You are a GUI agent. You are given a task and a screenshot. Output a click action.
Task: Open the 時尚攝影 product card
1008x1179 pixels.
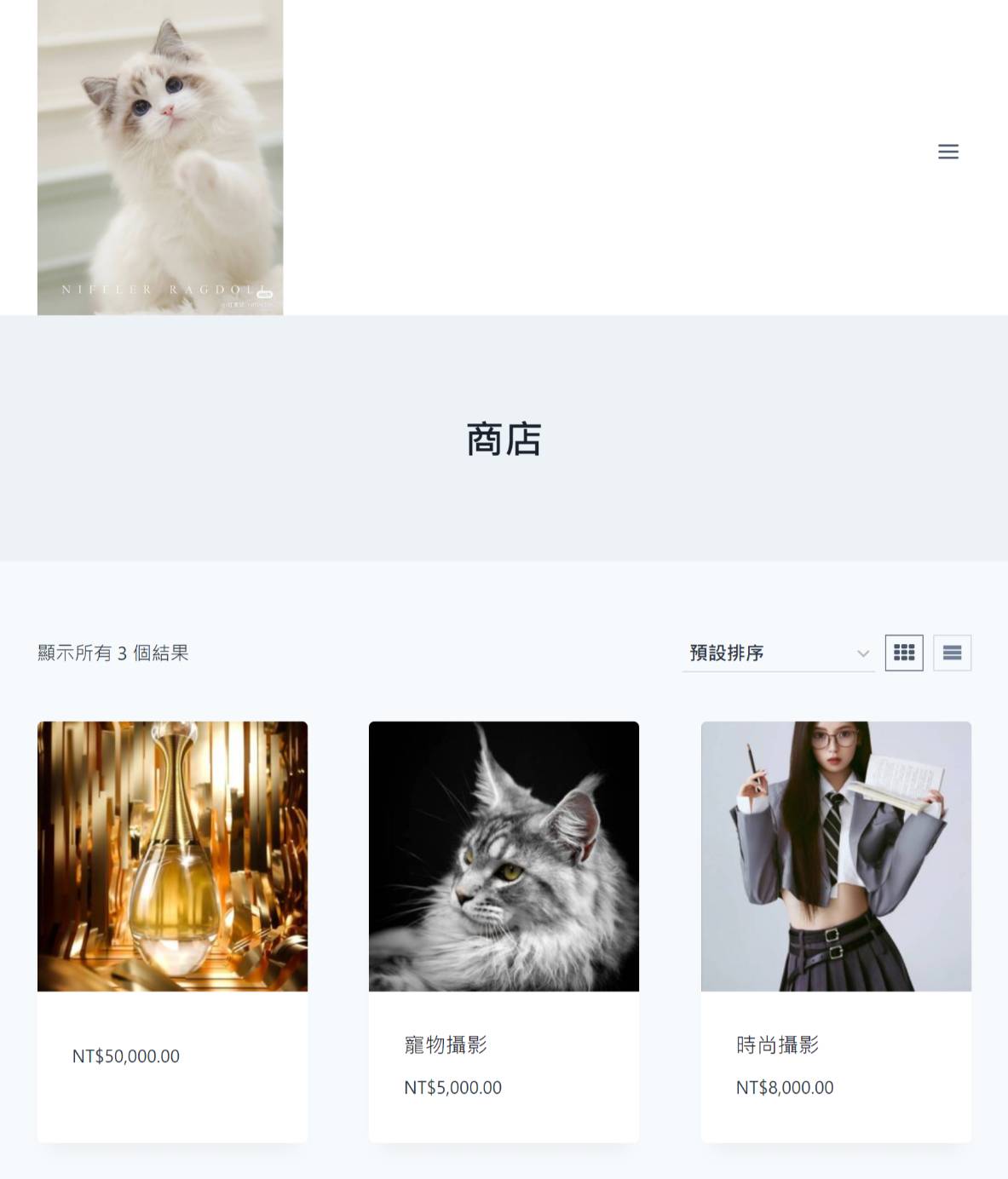(x=835, y=856)
